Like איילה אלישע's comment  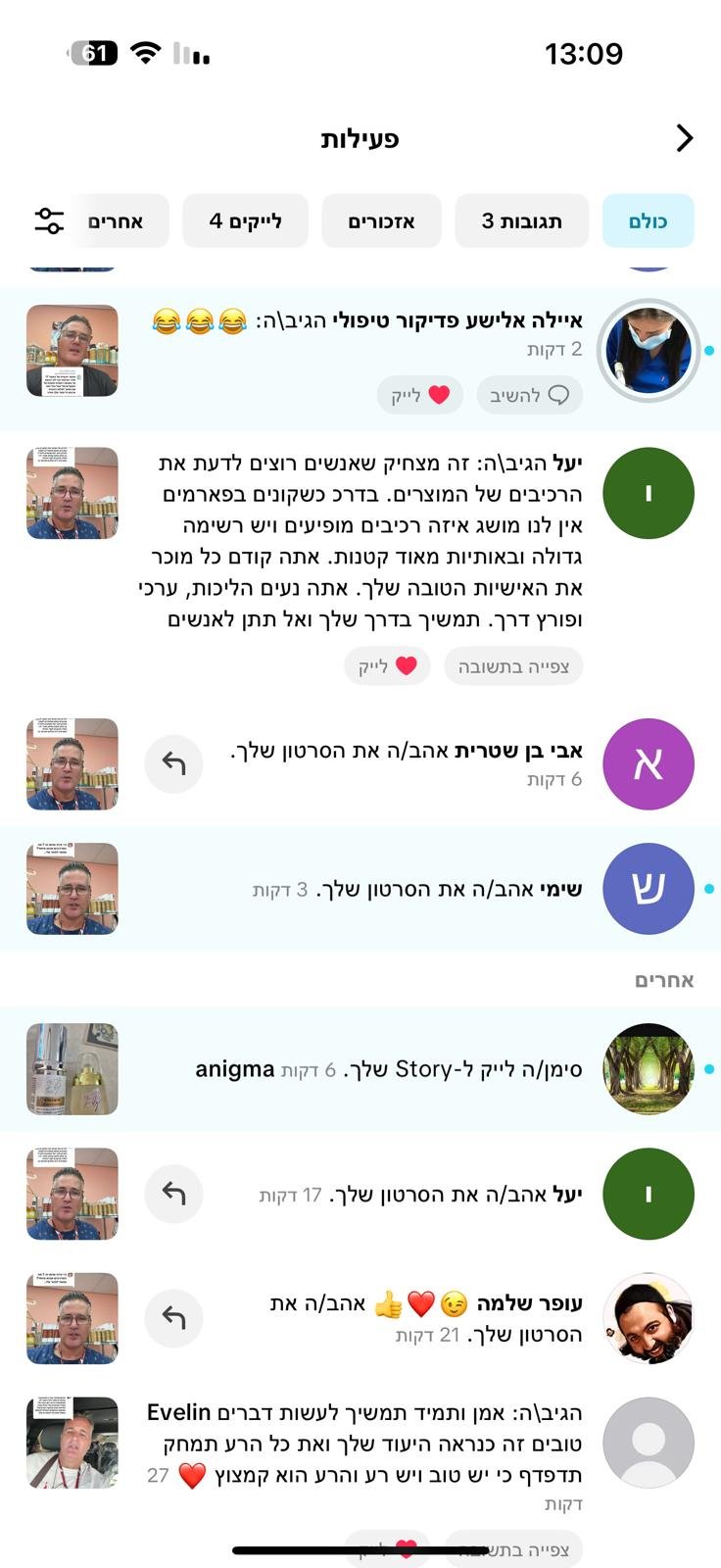tap(419, 395)
